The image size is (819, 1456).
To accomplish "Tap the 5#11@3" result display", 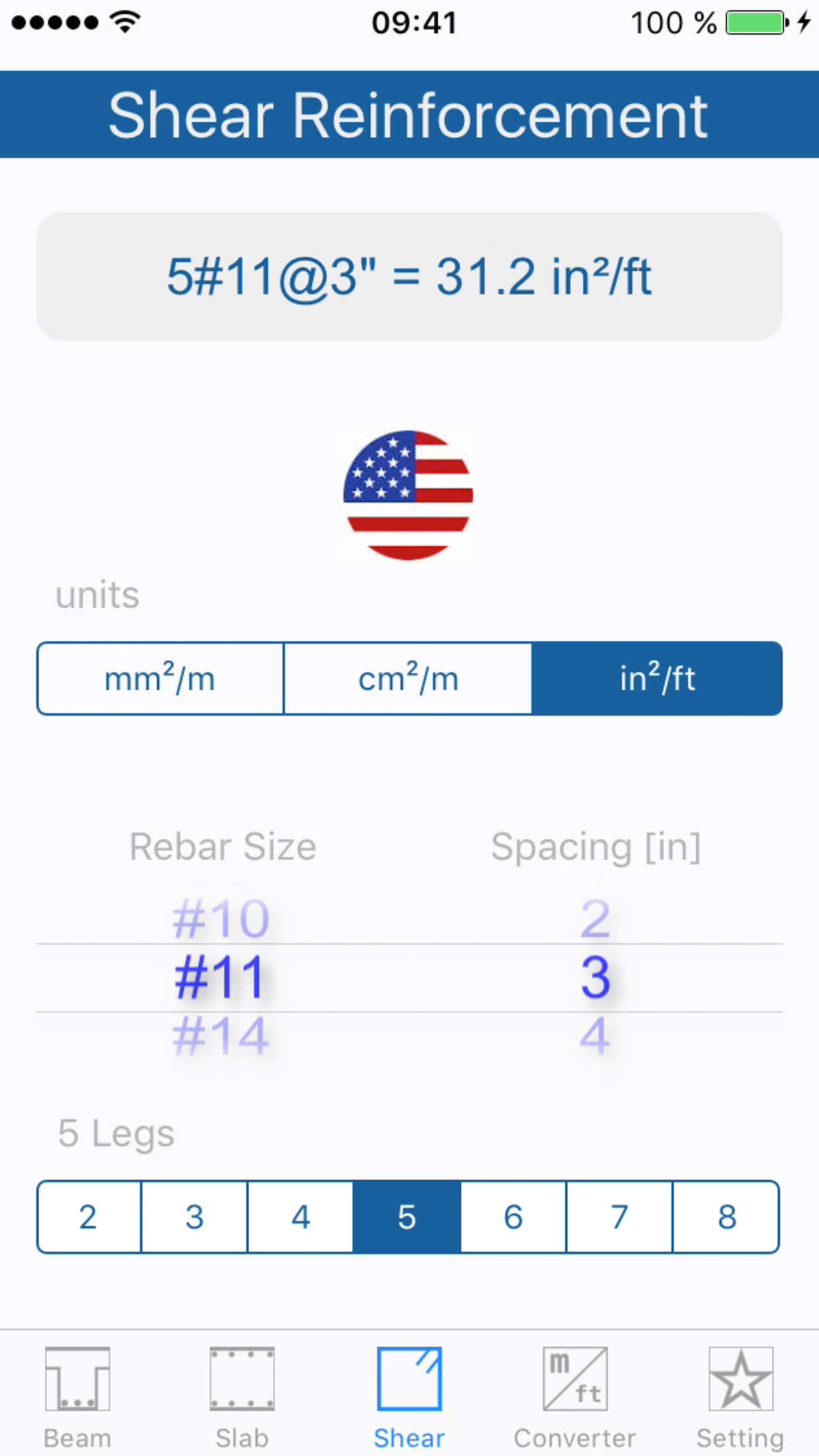I will 409,277.
